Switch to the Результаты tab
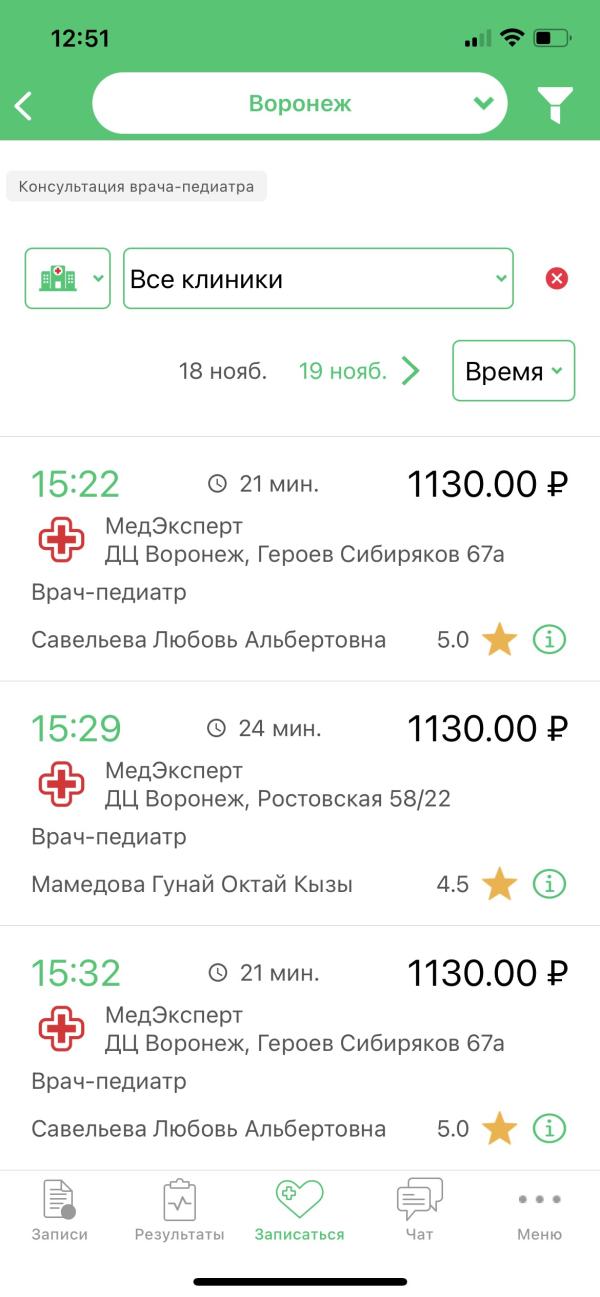The image size is (600, 1297). point(179,1210)
